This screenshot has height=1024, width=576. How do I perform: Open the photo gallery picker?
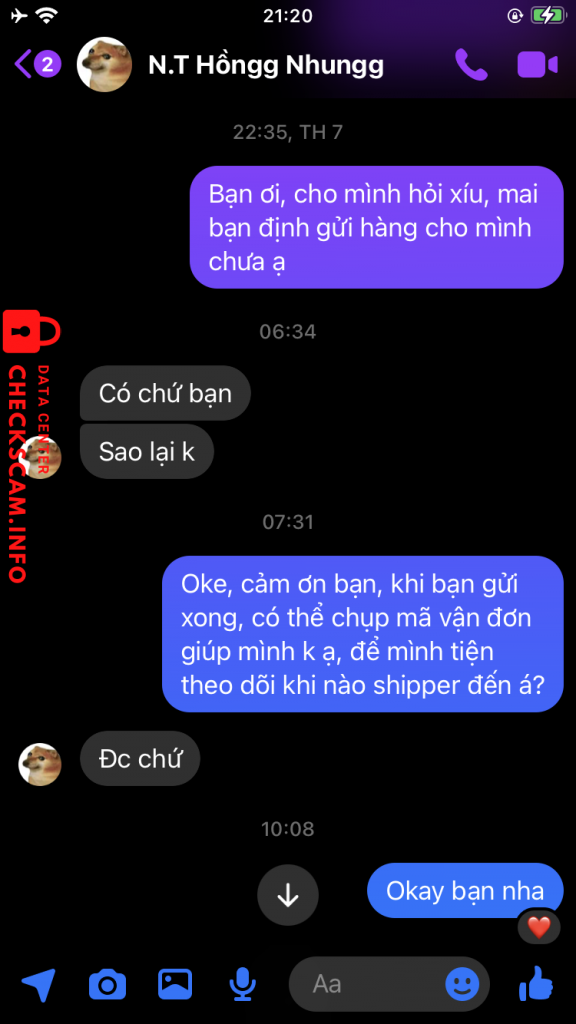coord(175,983)
